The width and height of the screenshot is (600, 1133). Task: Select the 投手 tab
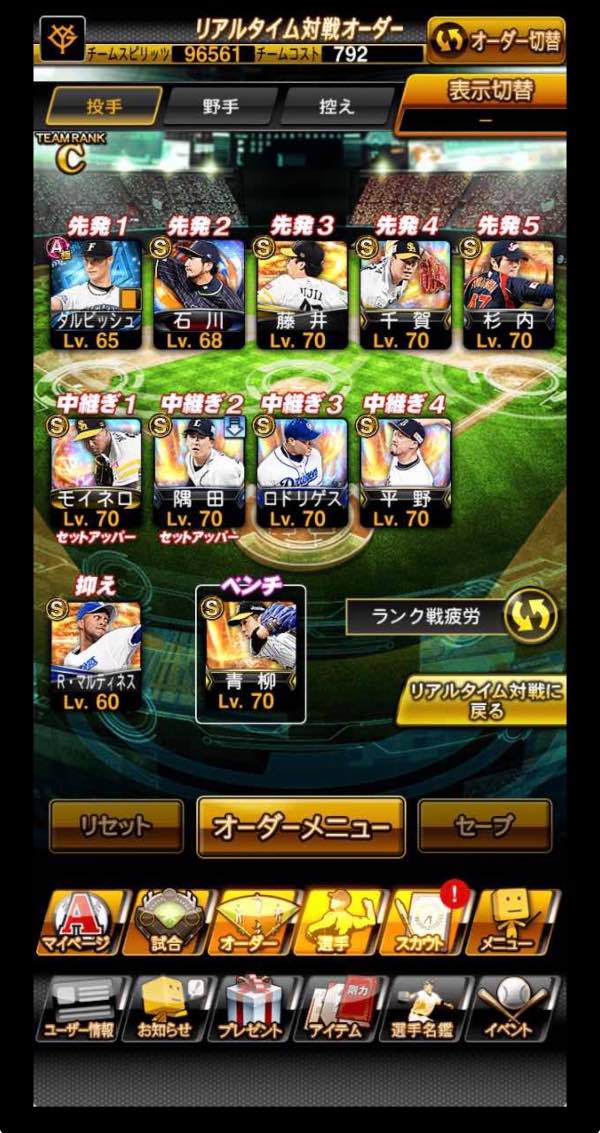[103, 107]
